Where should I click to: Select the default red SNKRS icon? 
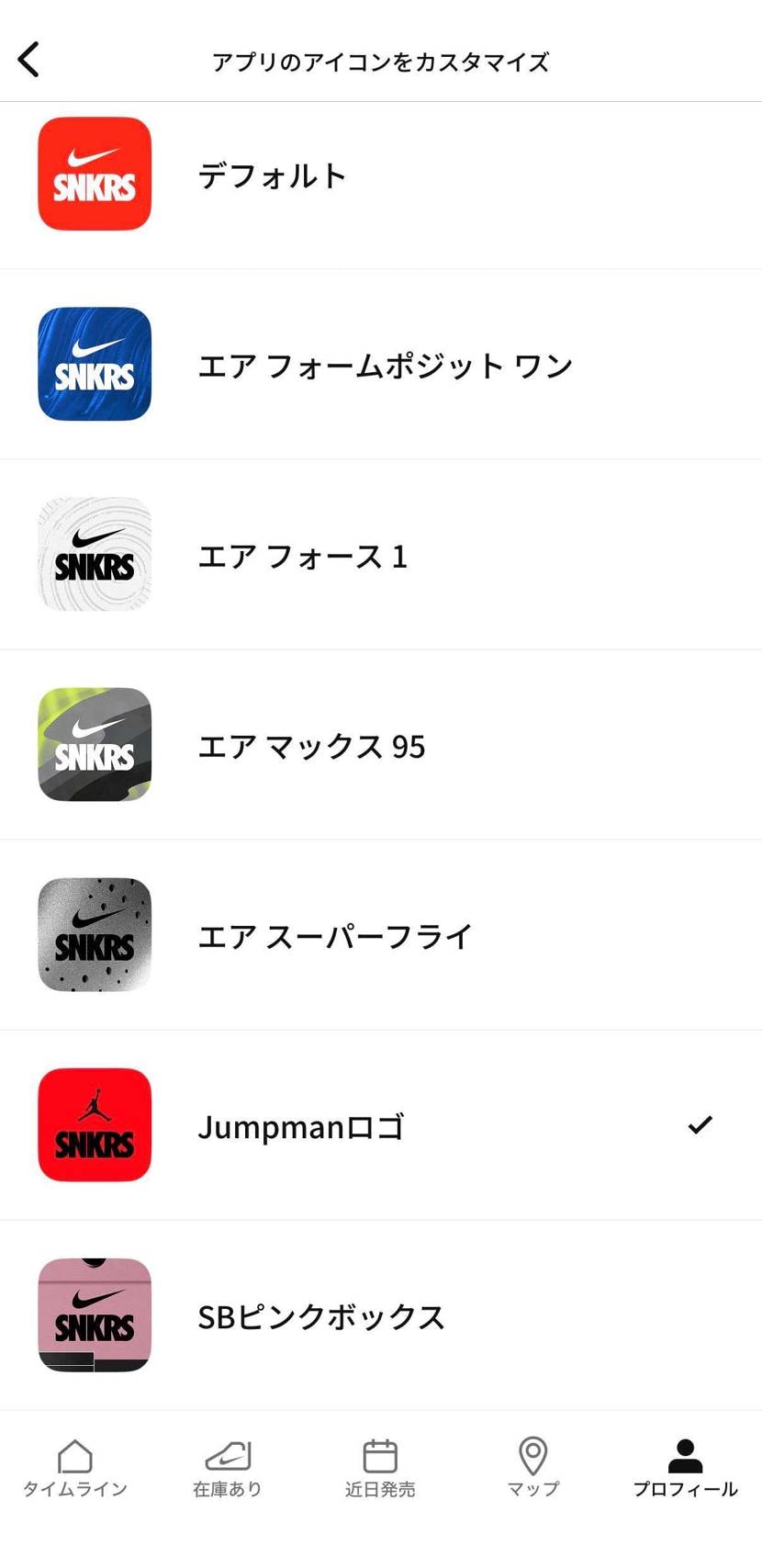pyautogui.click(x=94, y=175)
